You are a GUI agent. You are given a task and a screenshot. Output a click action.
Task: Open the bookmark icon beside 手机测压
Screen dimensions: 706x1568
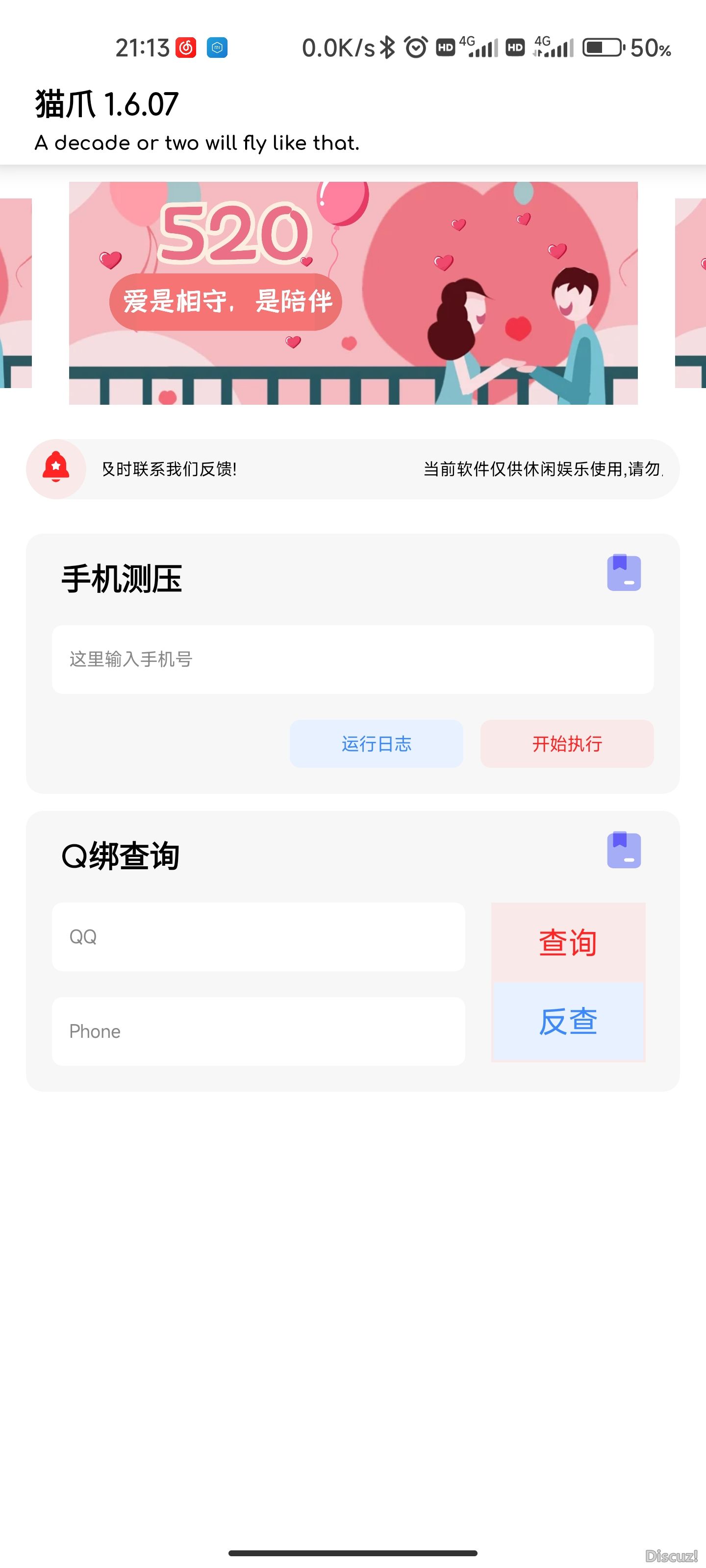coord(624,573)
